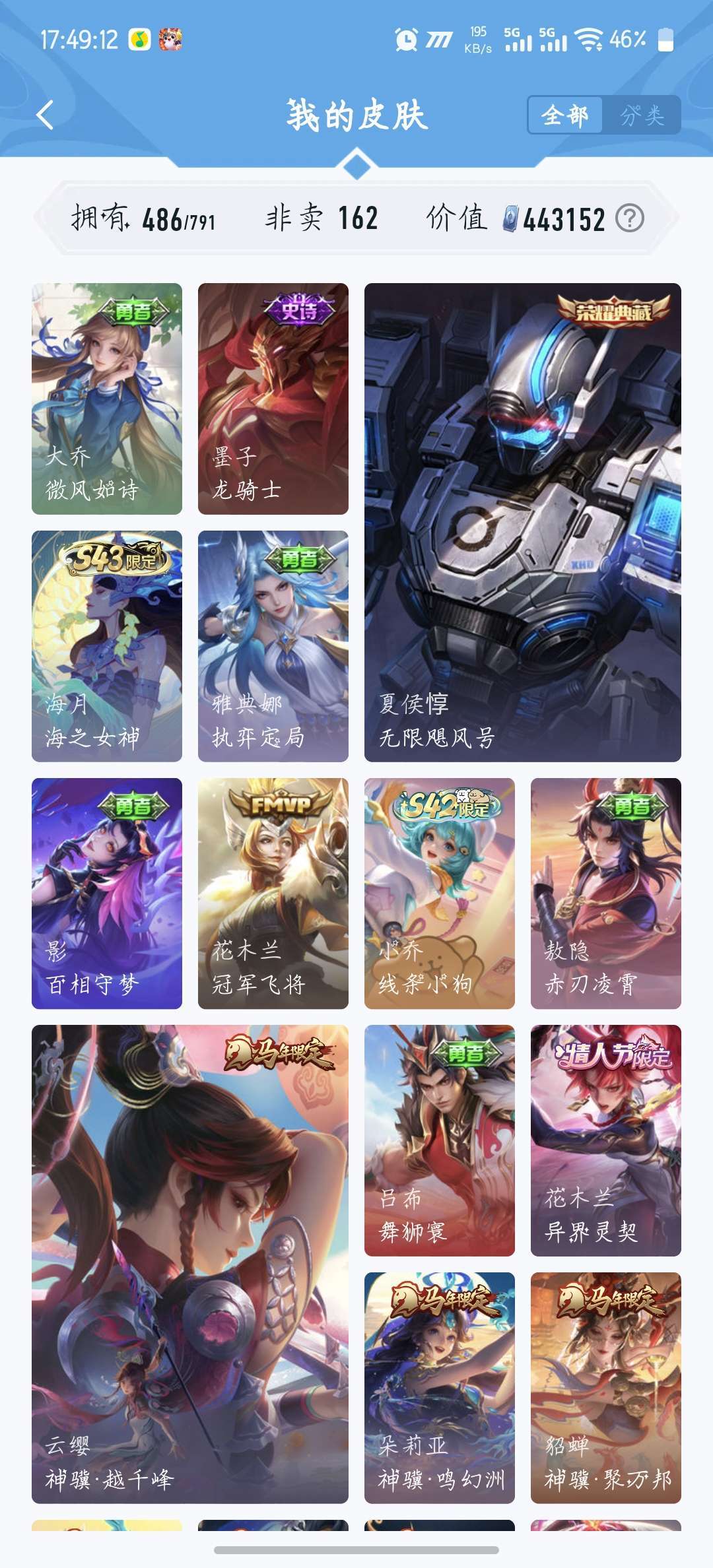Open 海月 海之女神 skin card
Screen dimensions: 713x1568
click(107, 646)
